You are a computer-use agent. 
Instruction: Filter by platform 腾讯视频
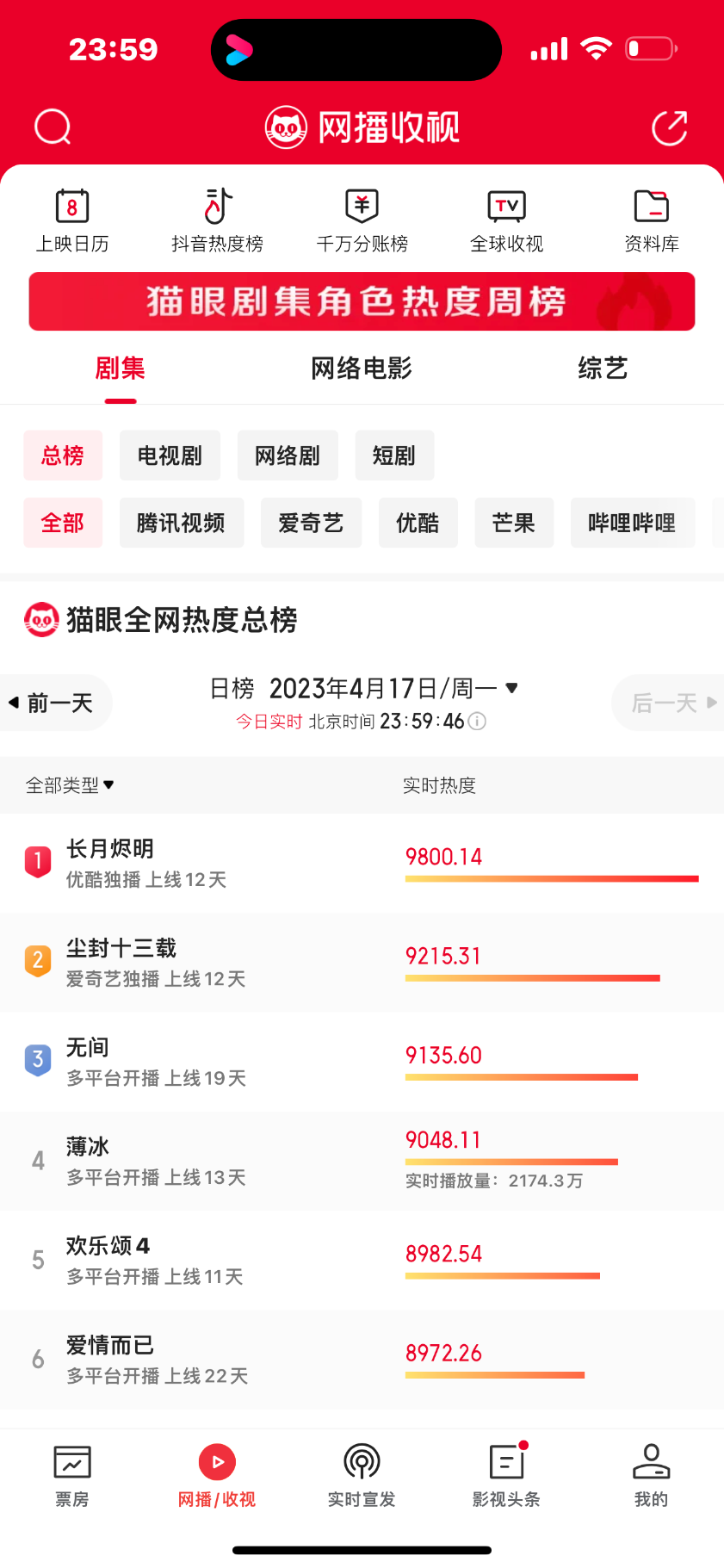pyautogui.click(x=181, y=523)
